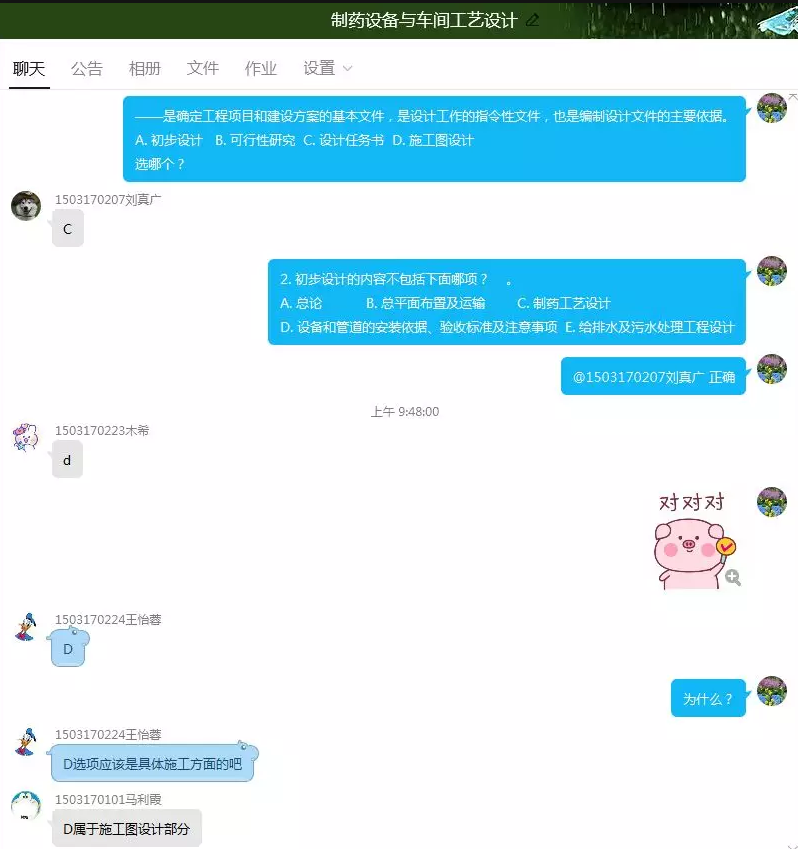
Task: Expand the 设置 dropdown
Action: [x=328, y=68]
